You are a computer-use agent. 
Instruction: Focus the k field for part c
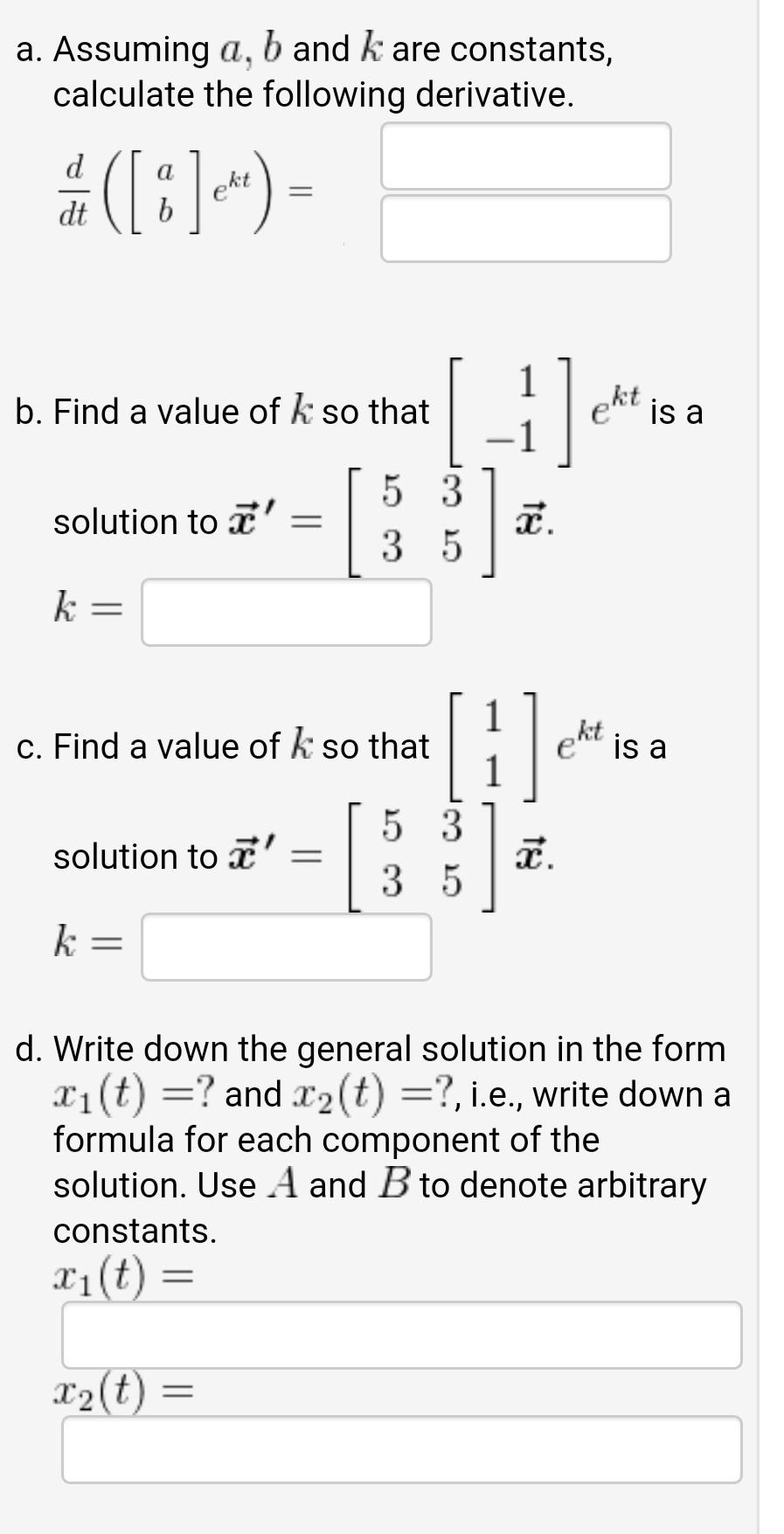pos(286,947)
